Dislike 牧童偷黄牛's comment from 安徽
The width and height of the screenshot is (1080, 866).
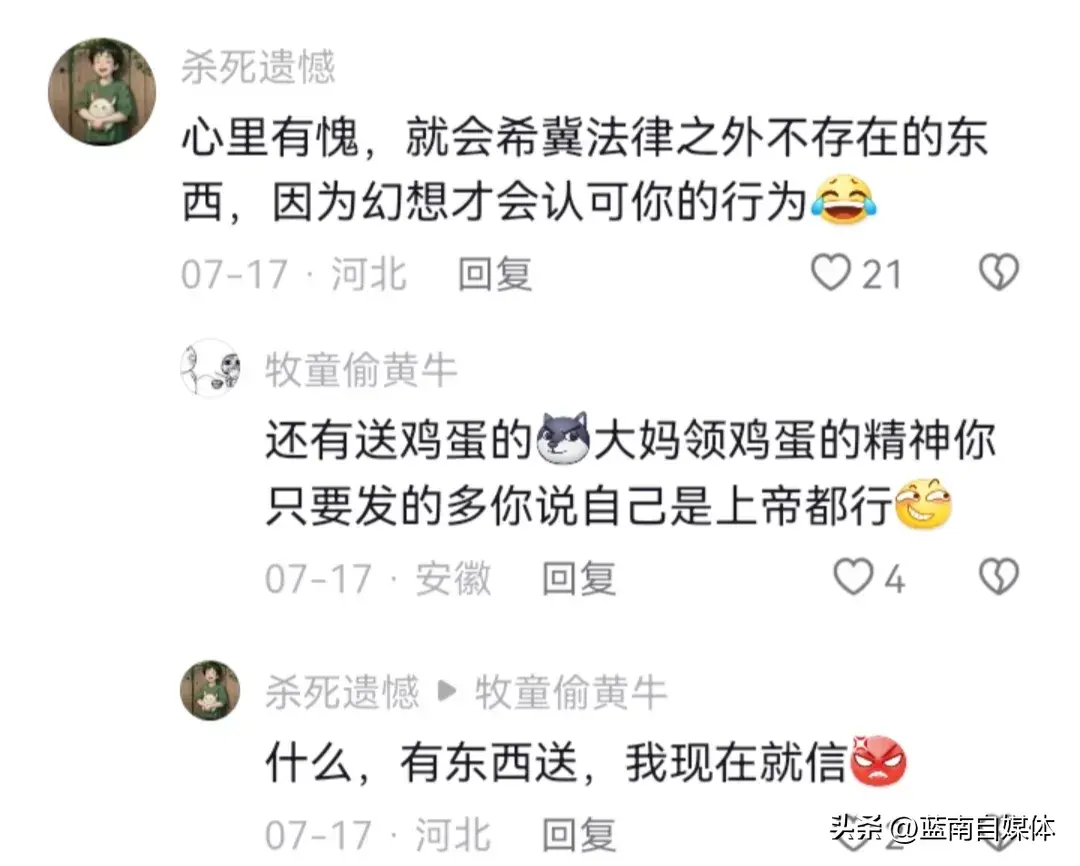(x=997, y=577)
